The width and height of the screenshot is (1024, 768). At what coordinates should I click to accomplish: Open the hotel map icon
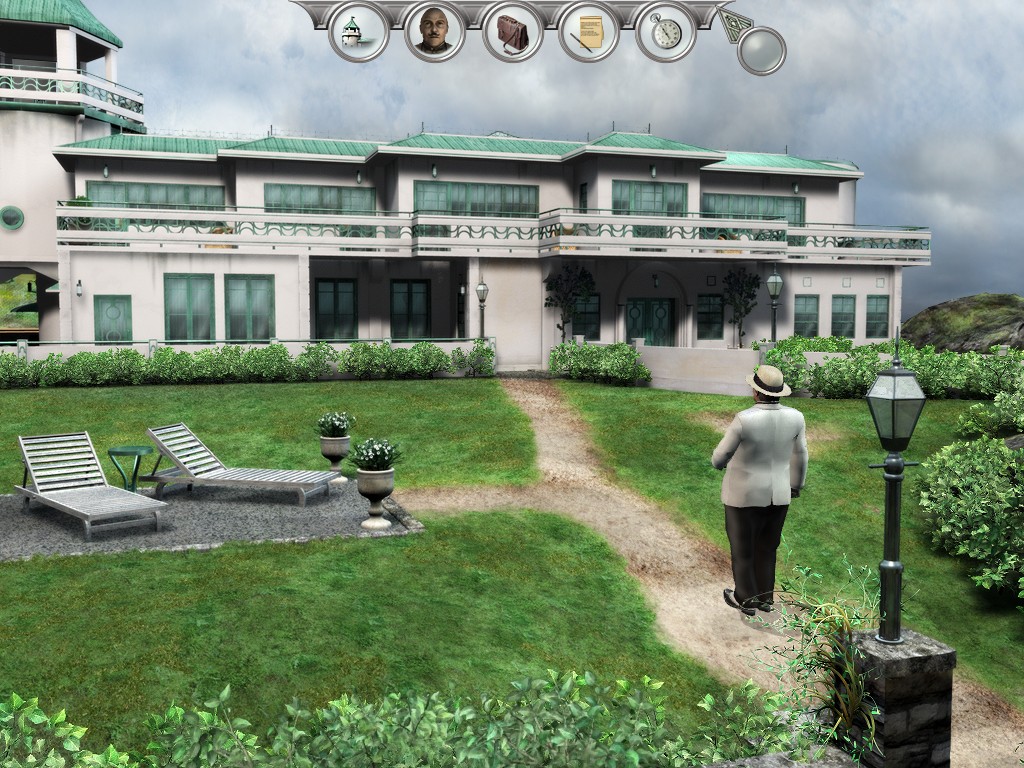tap(358, 32)
